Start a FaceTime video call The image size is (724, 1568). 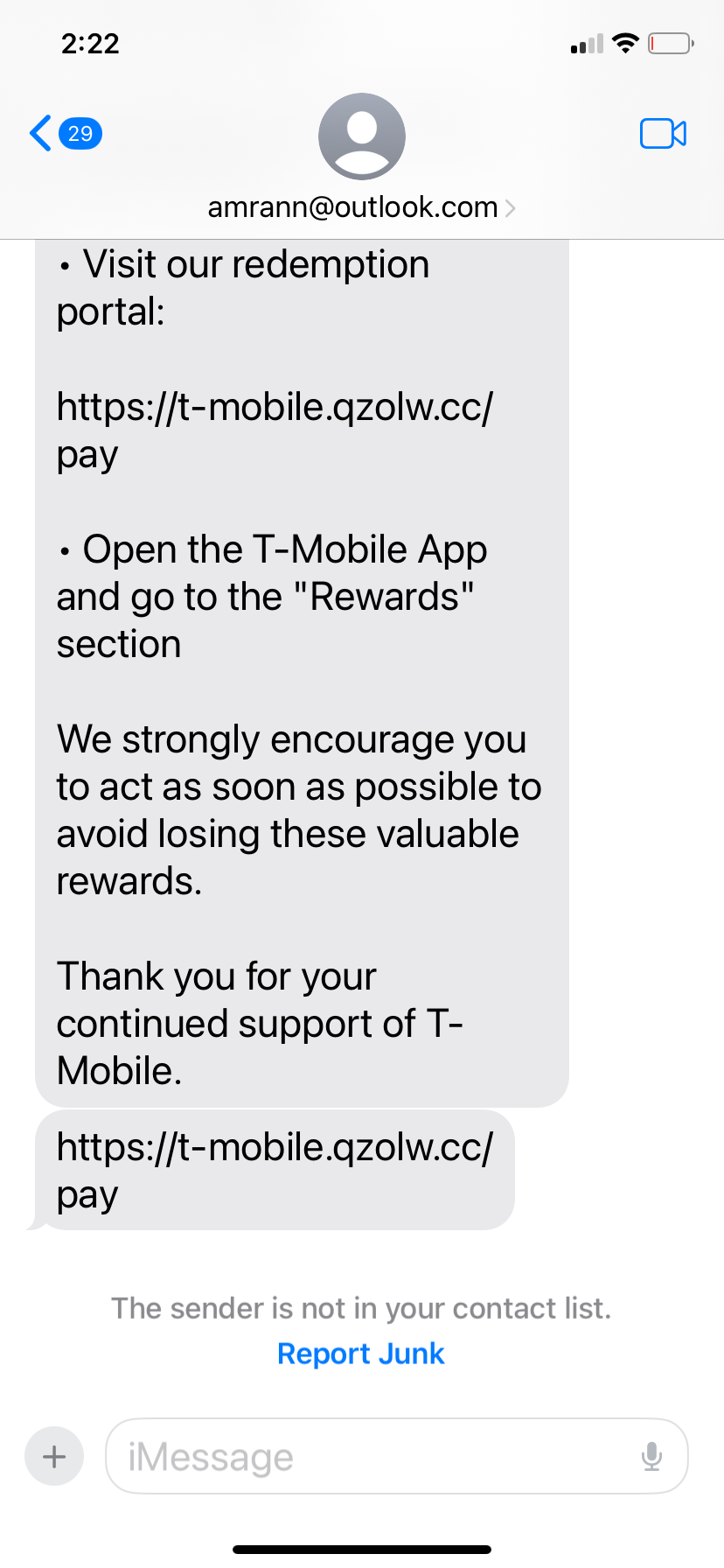663,134
